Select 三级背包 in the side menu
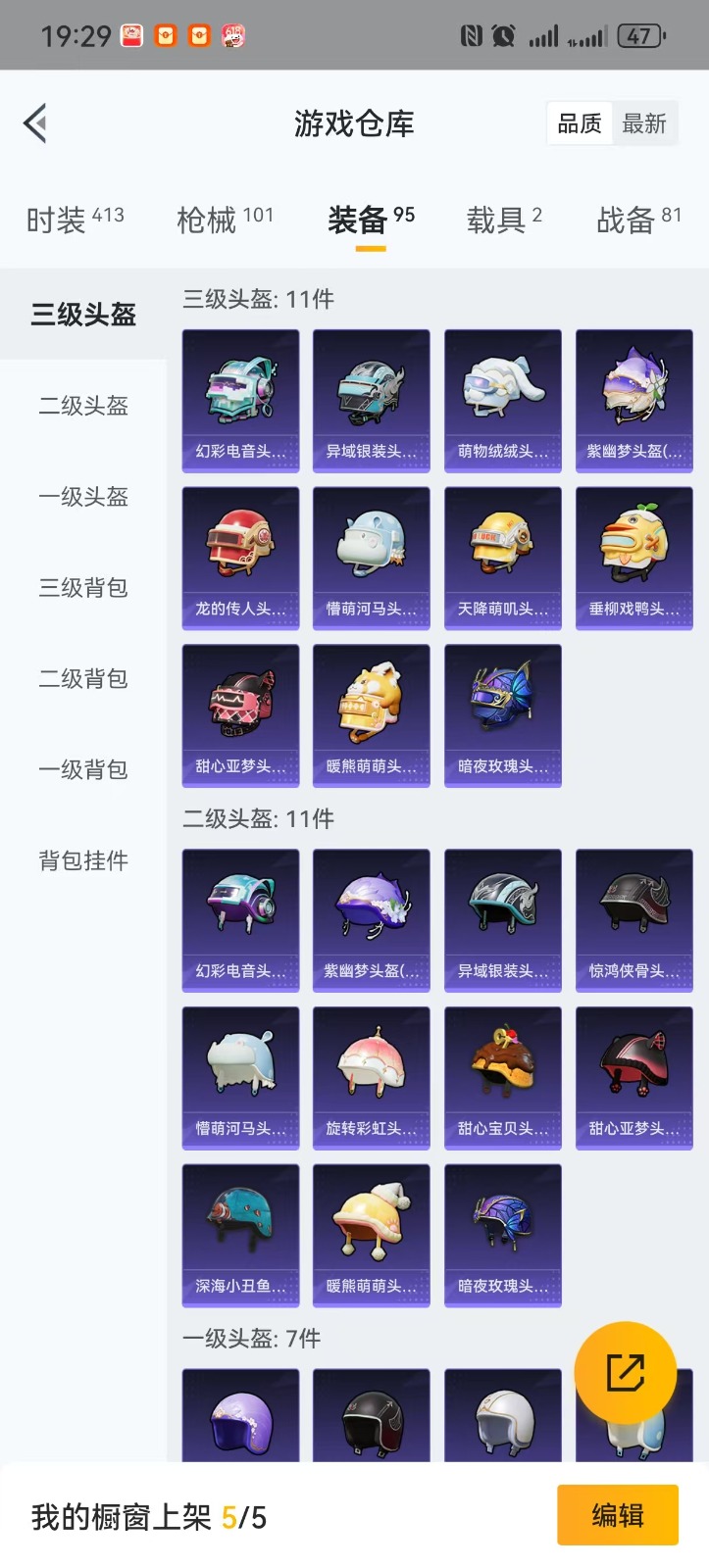709x1568 pixels. (x=83, y=588)
